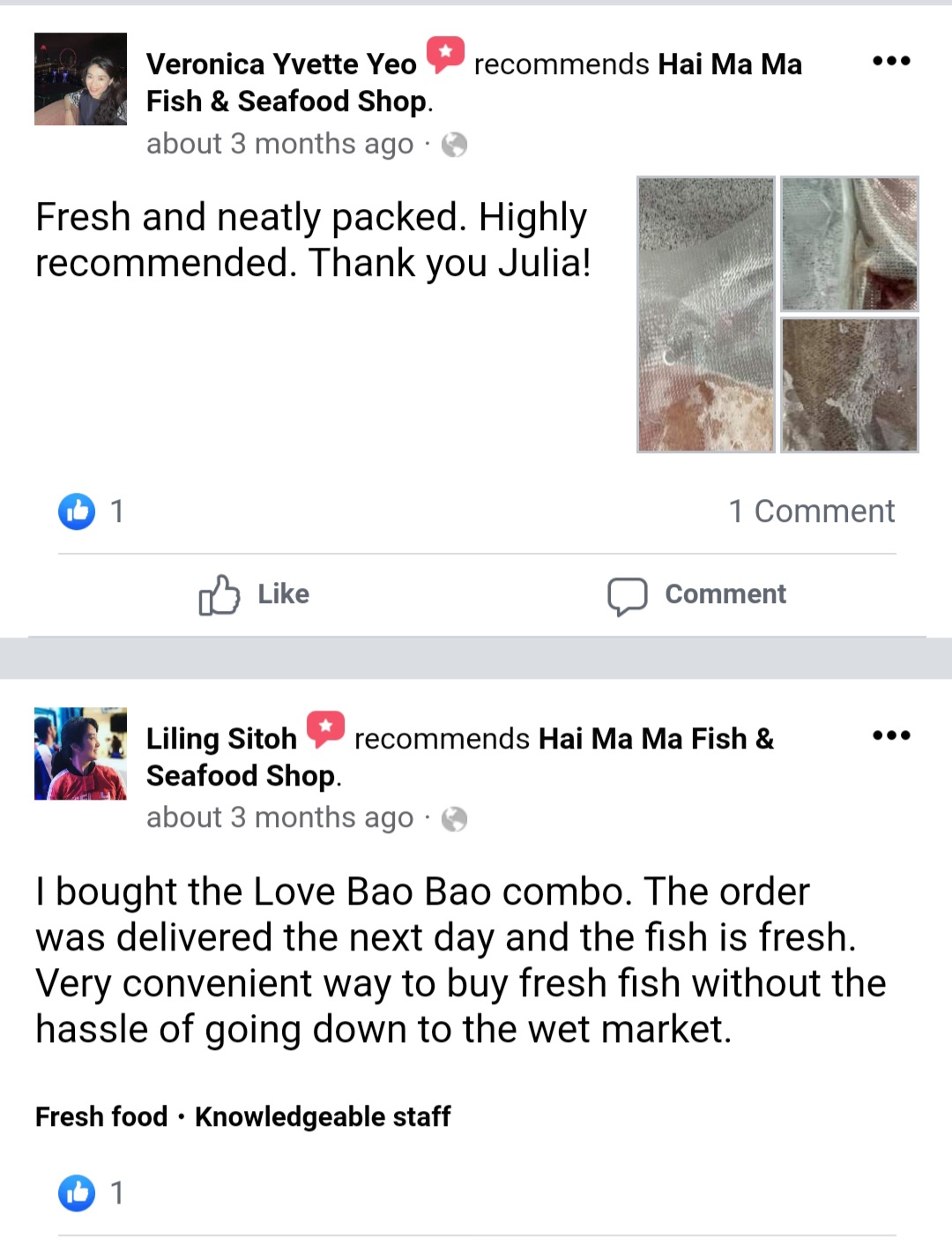Click the globe audience icon on Liling's post
952x1245 pixels.
point(455,817)
